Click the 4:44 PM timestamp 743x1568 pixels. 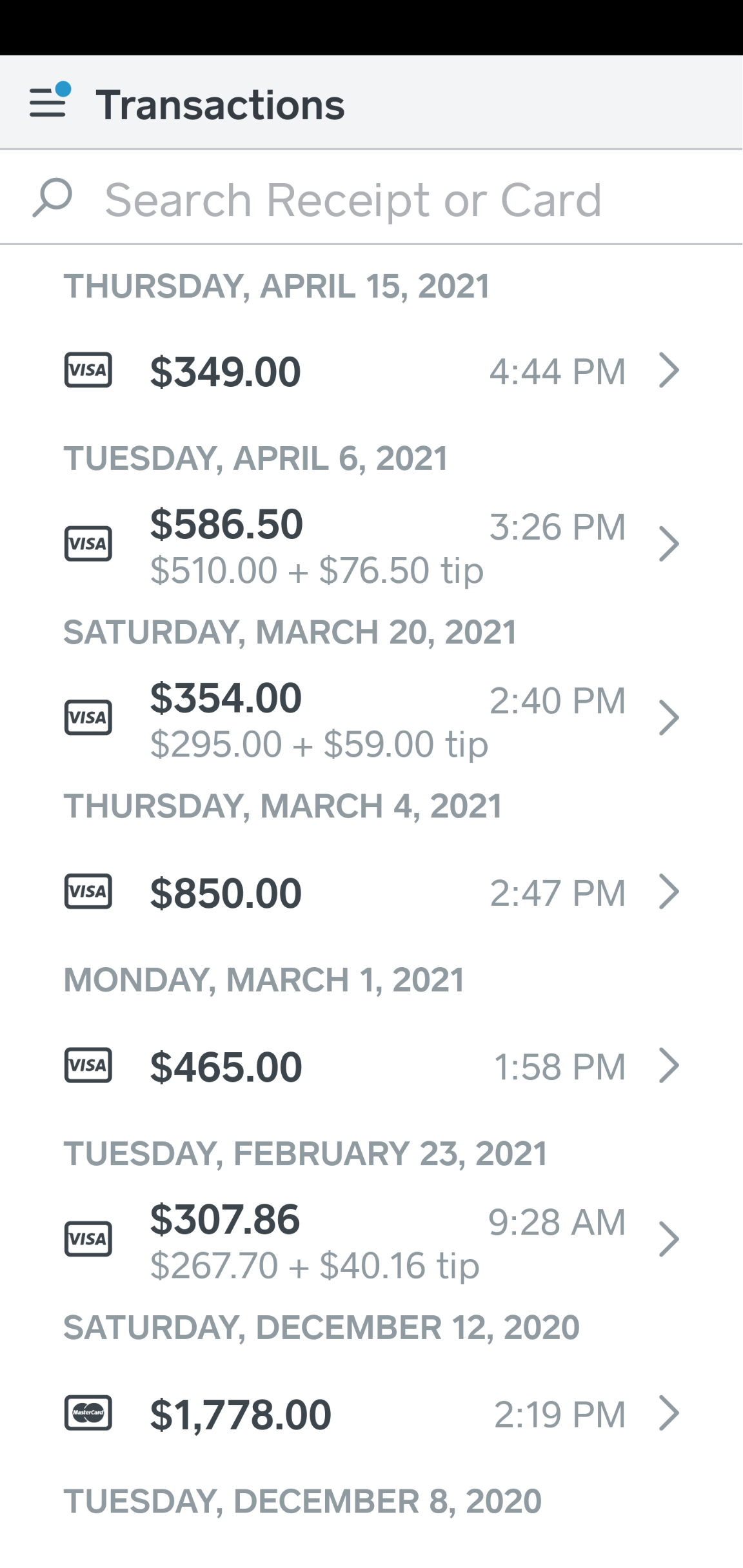[559, 371]
